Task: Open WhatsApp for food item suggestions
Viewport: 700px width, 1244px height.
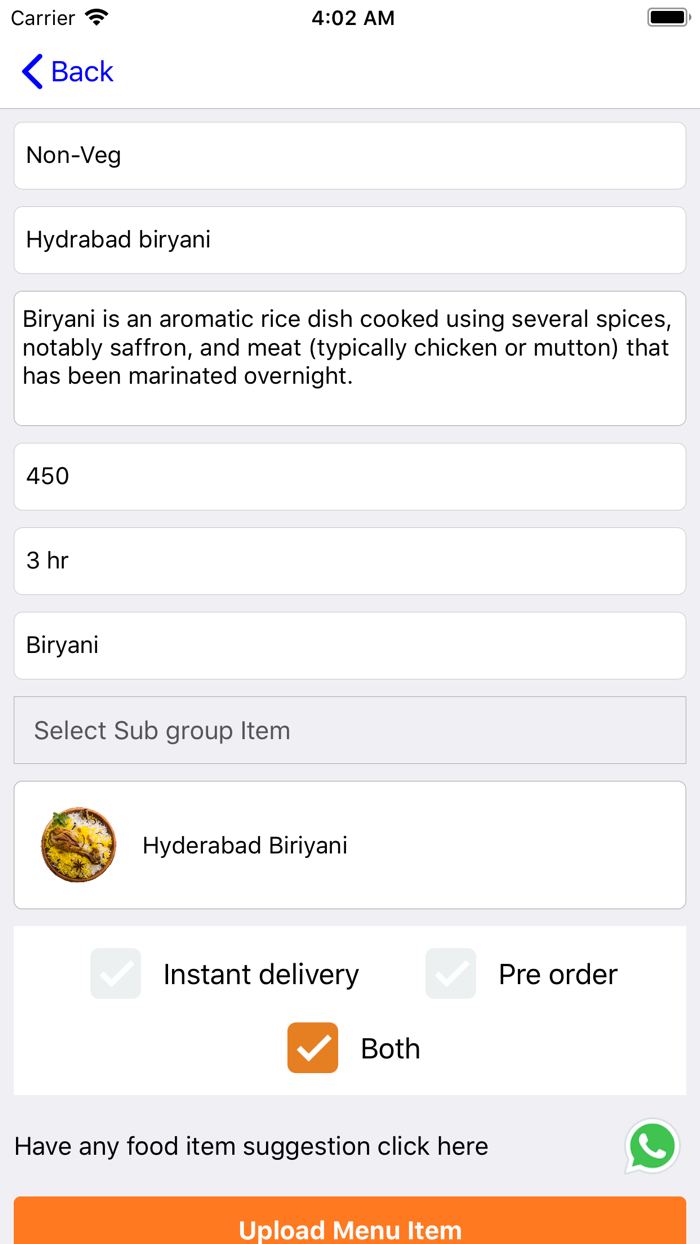Action: (652, 1146)
